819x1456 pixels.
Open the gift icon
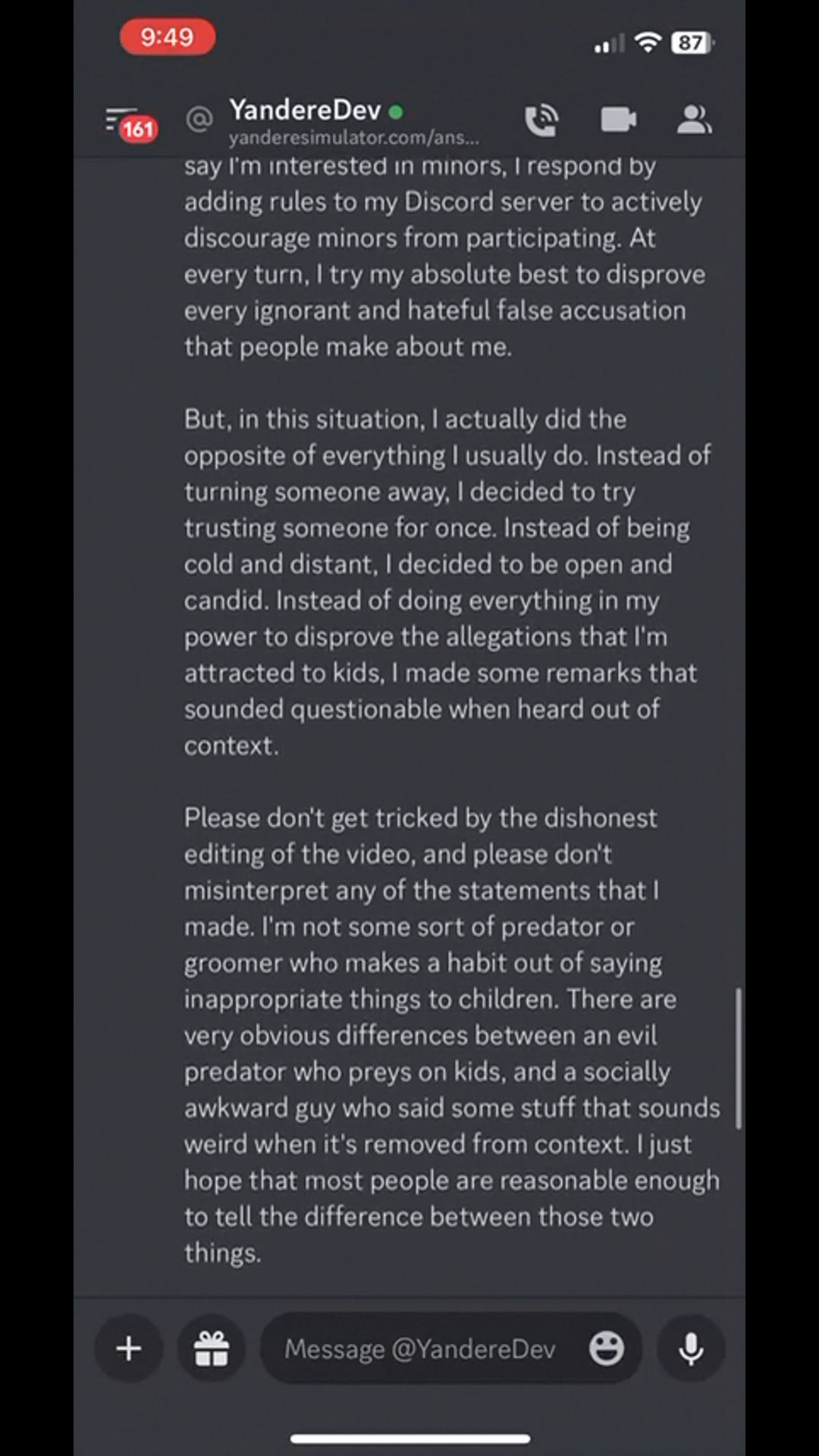[212, 1348]
